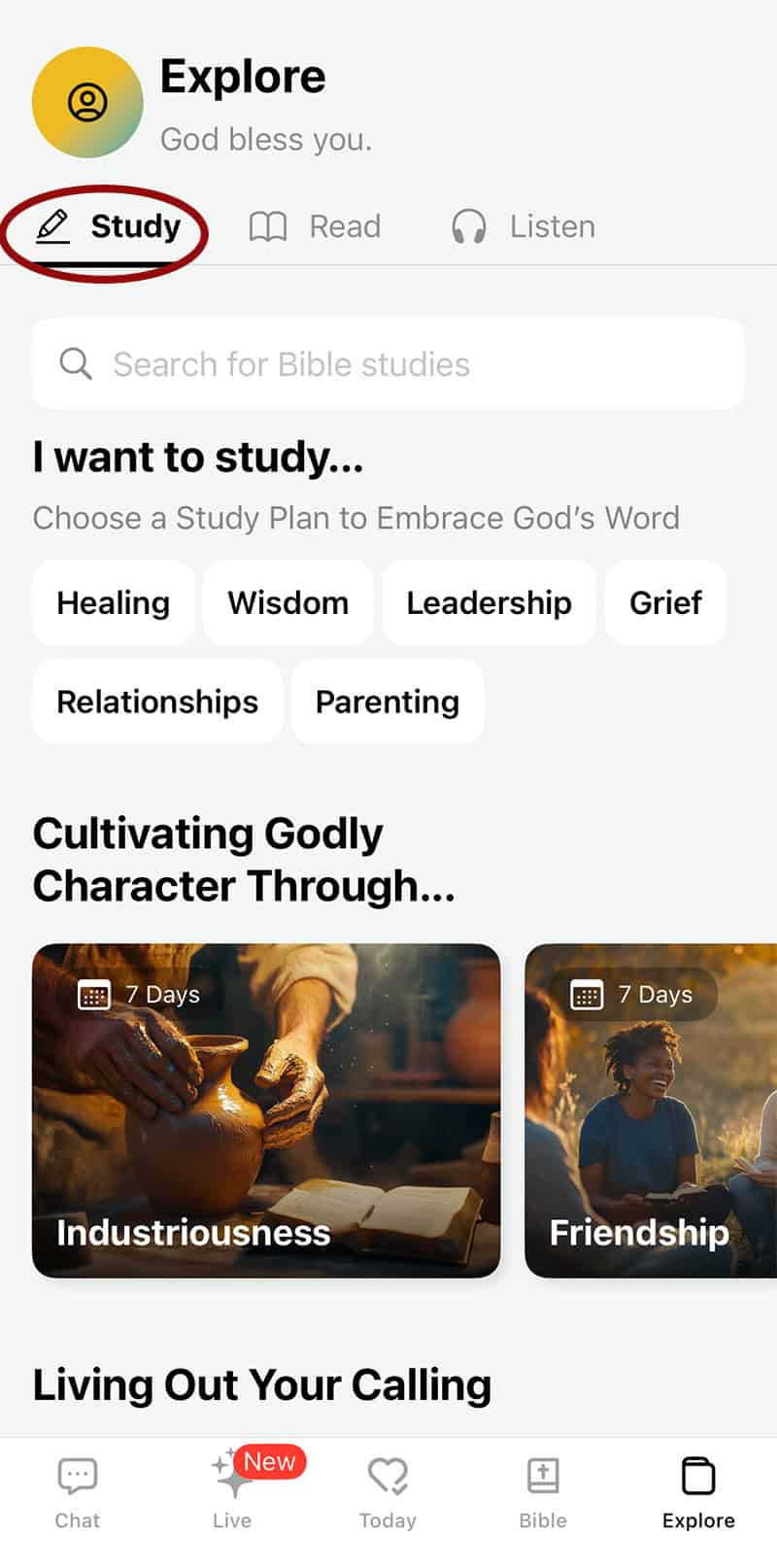Open the Friendship 7-day plan card
This screenshot has height=1568, width=777.
651,1110
